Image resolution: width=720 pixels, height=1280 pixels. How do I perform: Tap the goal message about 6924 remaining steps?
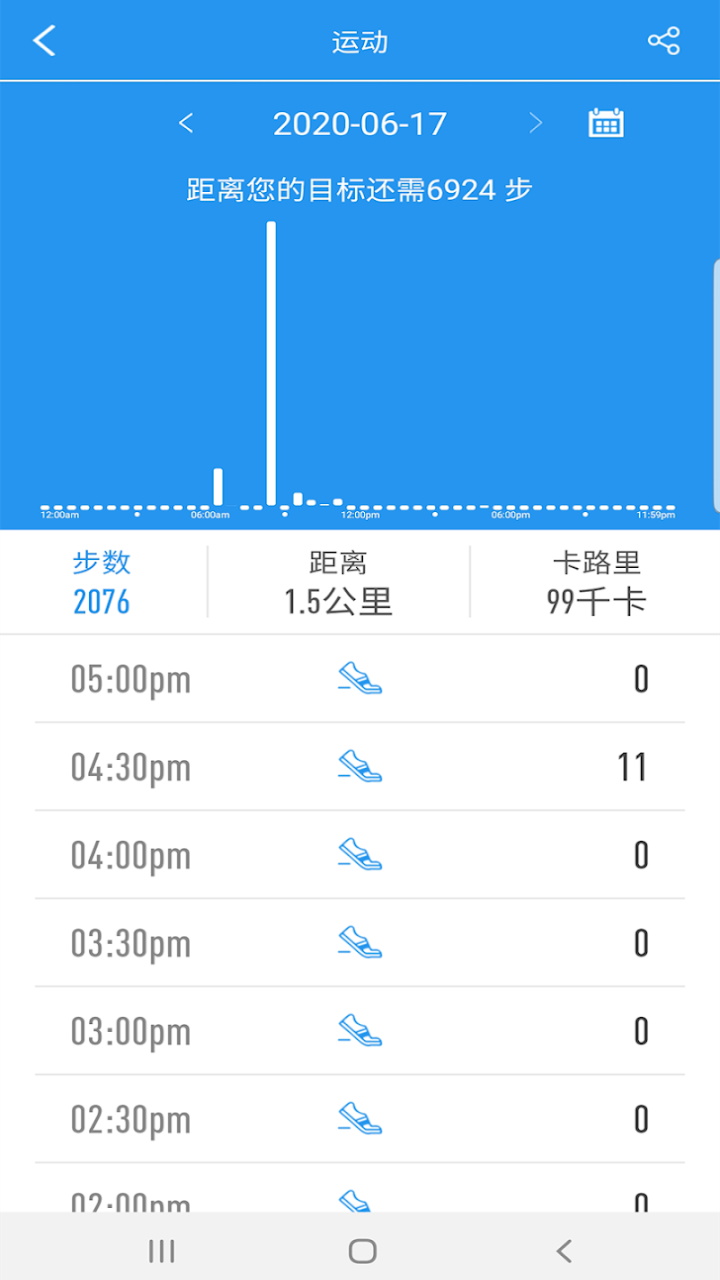(x=359, y=189)
